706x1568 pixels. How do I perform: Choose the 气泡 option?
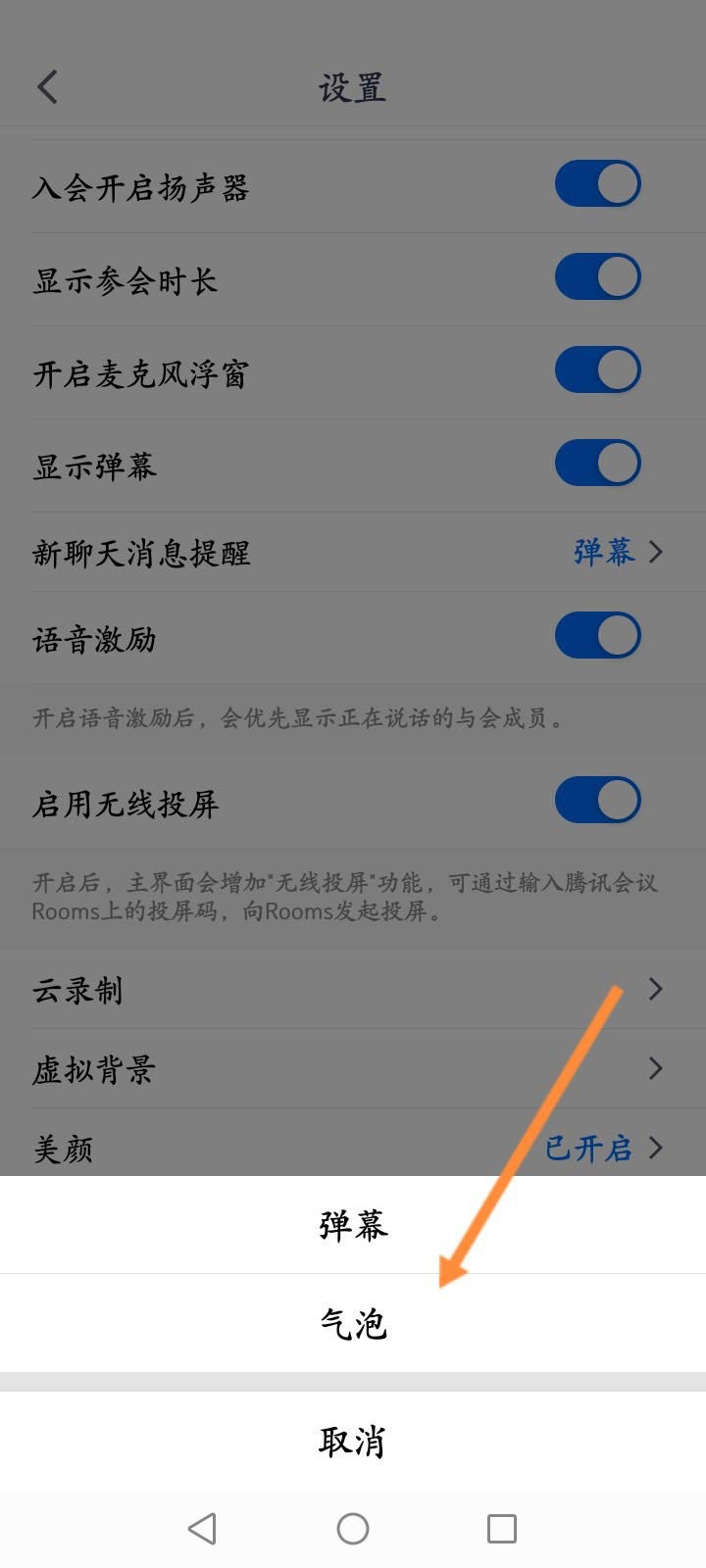click(x=353, y=1324)
